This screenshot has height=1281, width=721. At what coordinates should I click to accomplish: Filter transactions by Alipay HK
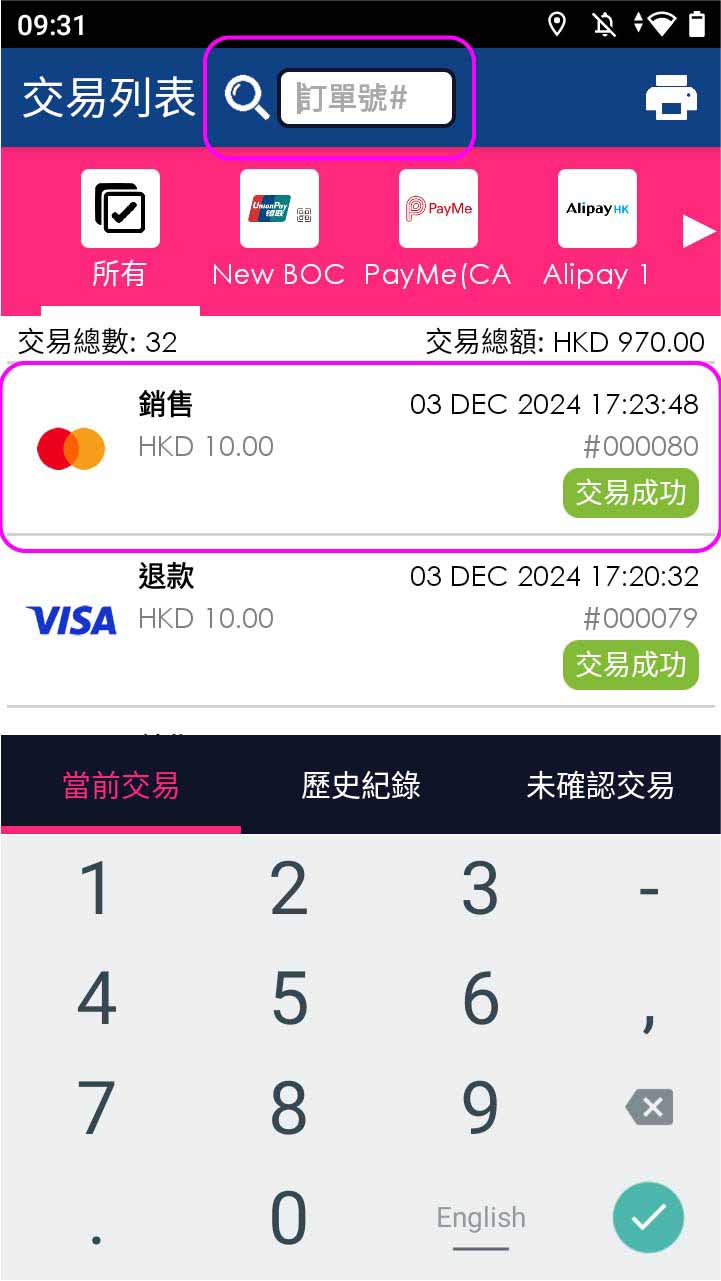pos(596,230)
